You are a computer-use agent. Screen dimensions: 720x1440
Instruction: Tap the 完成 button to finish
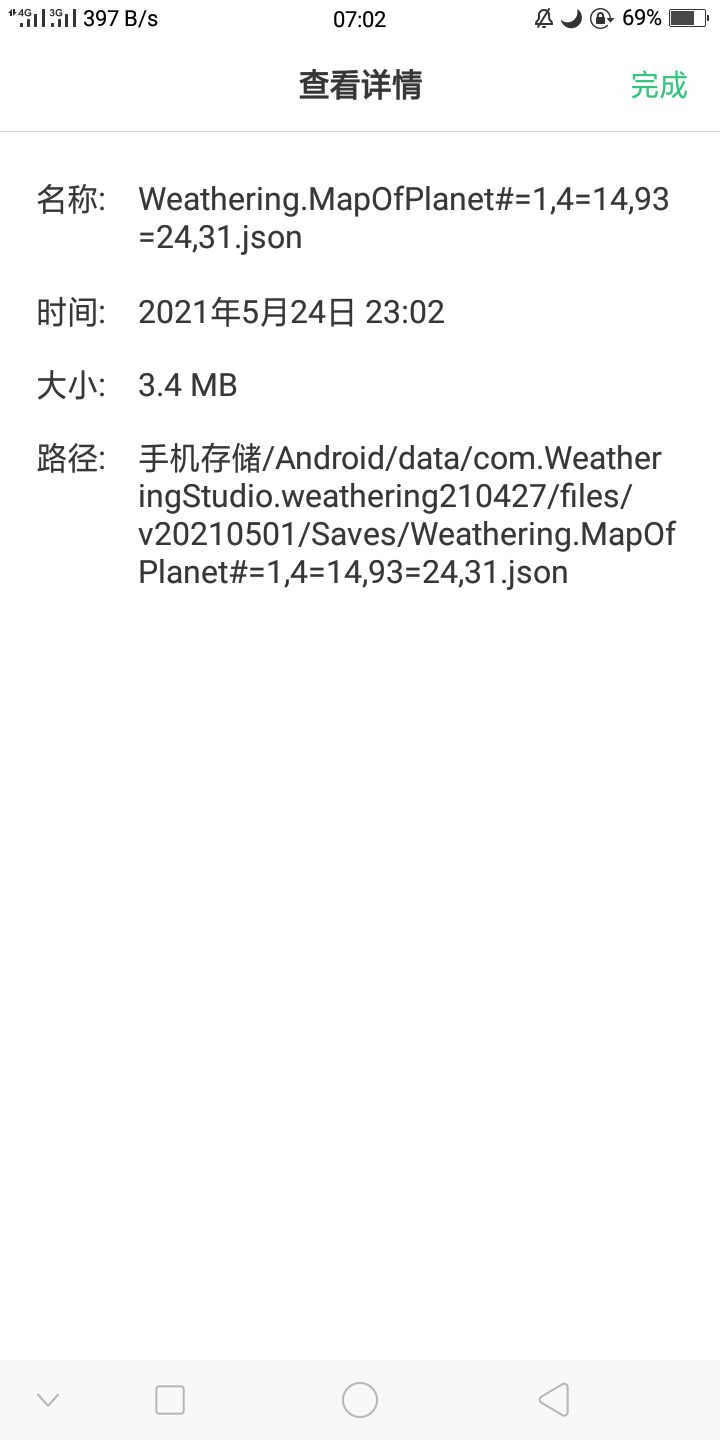pyautogui.click(x=660, y=86)
